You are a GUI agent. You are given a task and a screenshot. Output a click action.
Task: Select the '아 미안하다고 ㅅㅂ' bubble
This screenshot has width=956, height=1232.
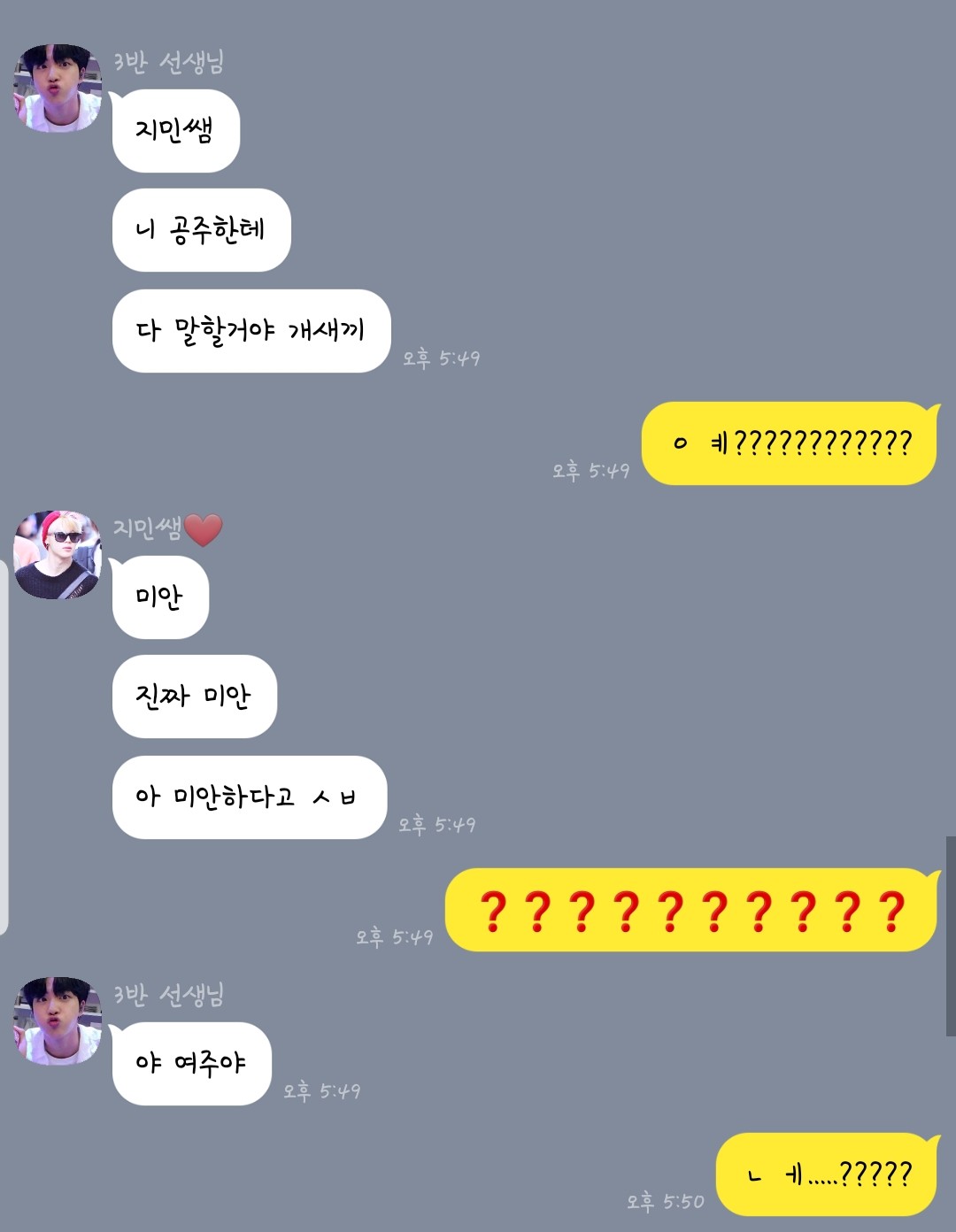point(250,797)
